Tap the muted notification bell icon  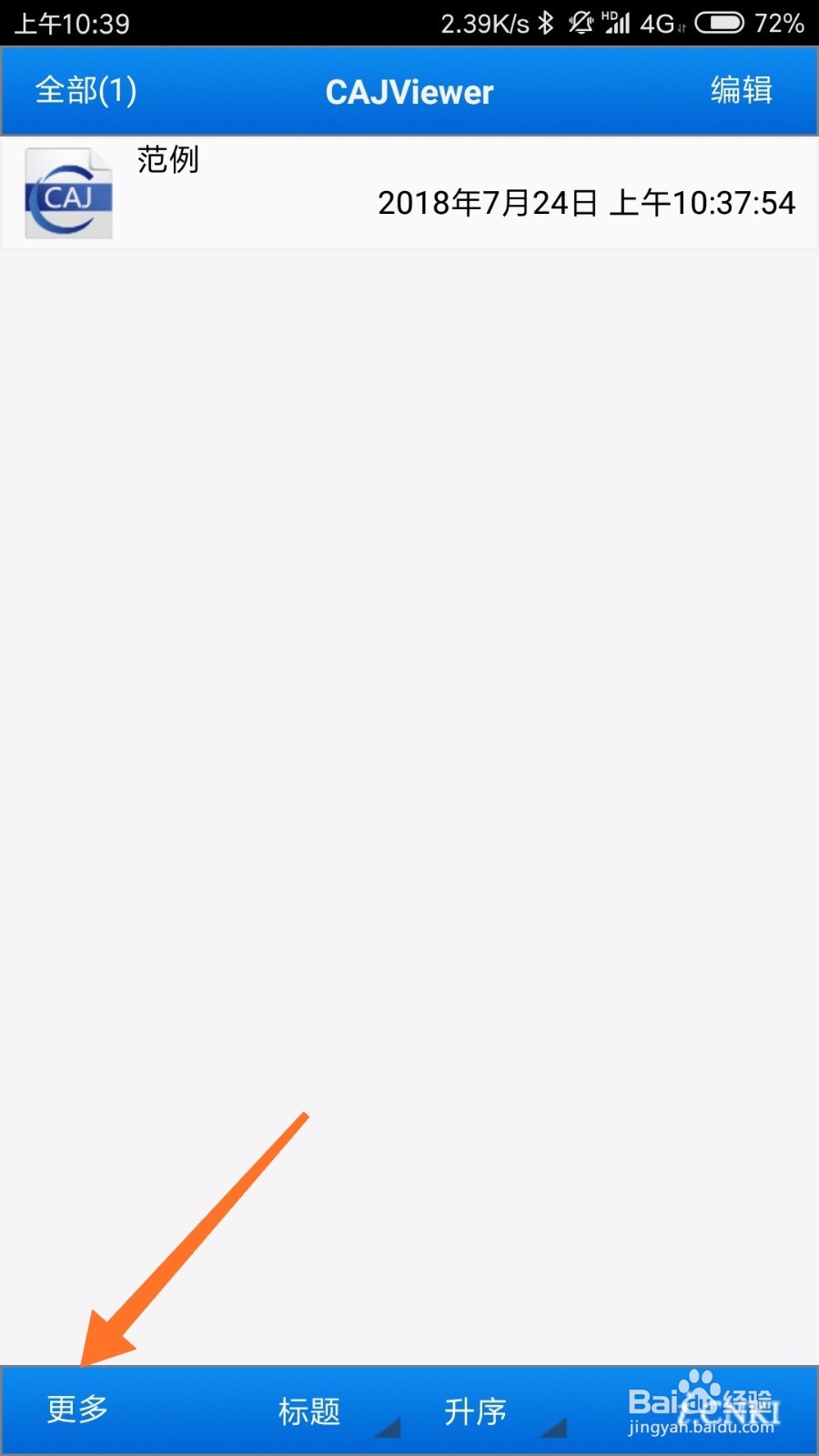pyautogui.click(x=580, y=23)
